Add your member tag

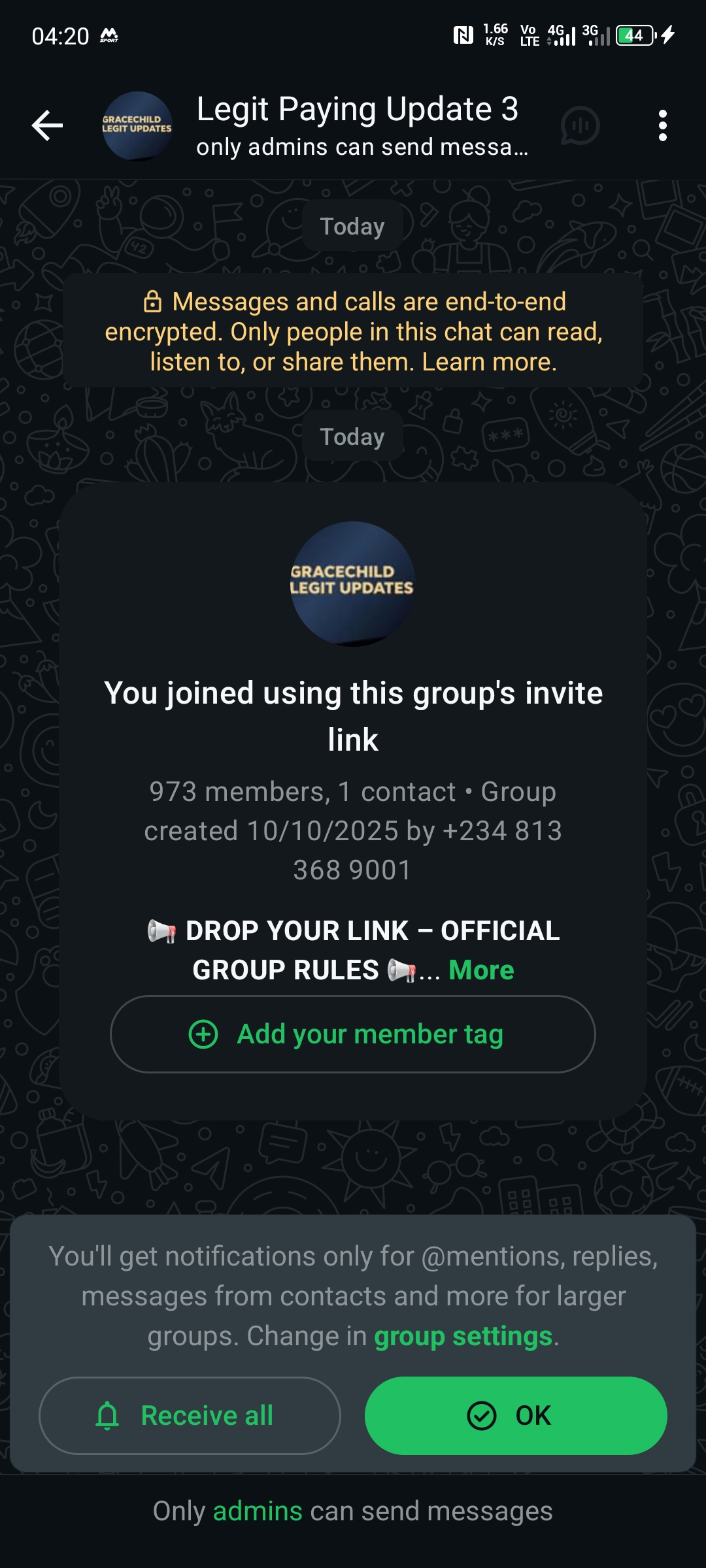[x=353, y=1034]
